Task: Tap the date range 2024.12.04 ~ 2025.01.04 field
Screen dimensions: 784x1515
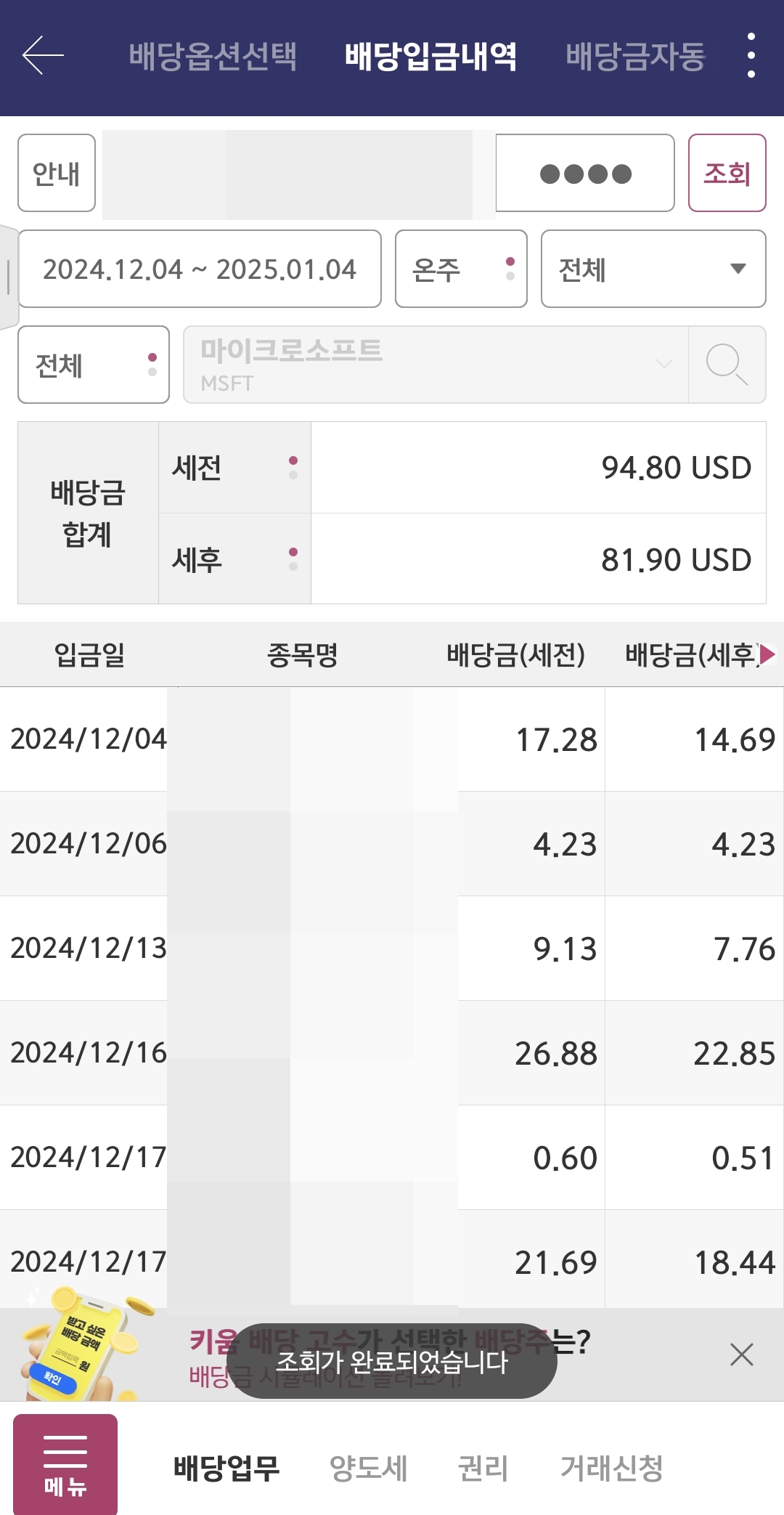Action: (x=200, y=269)
